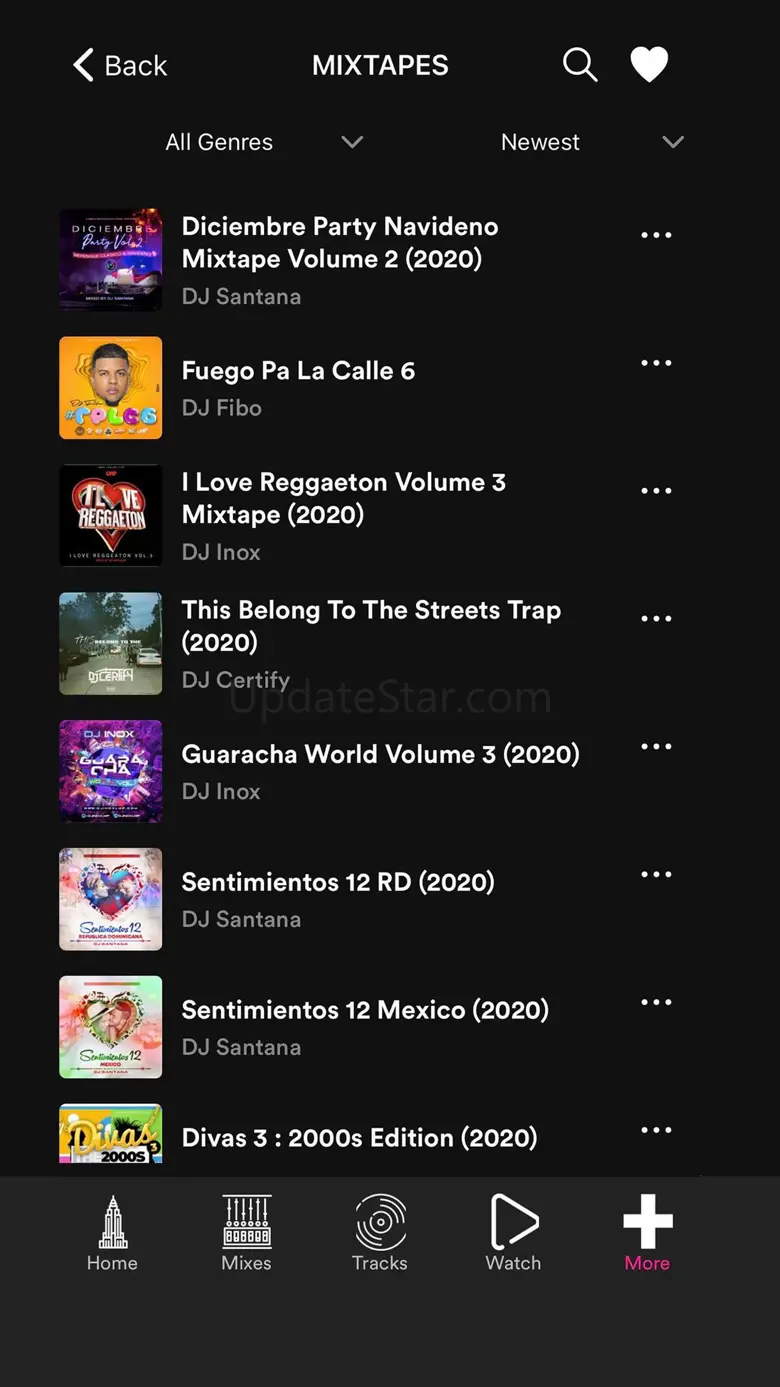The width and height of the screenshot is (780, 1387).
Task: Show options for Diciembre Party Navideno mixtape
Action: [656, 235]
